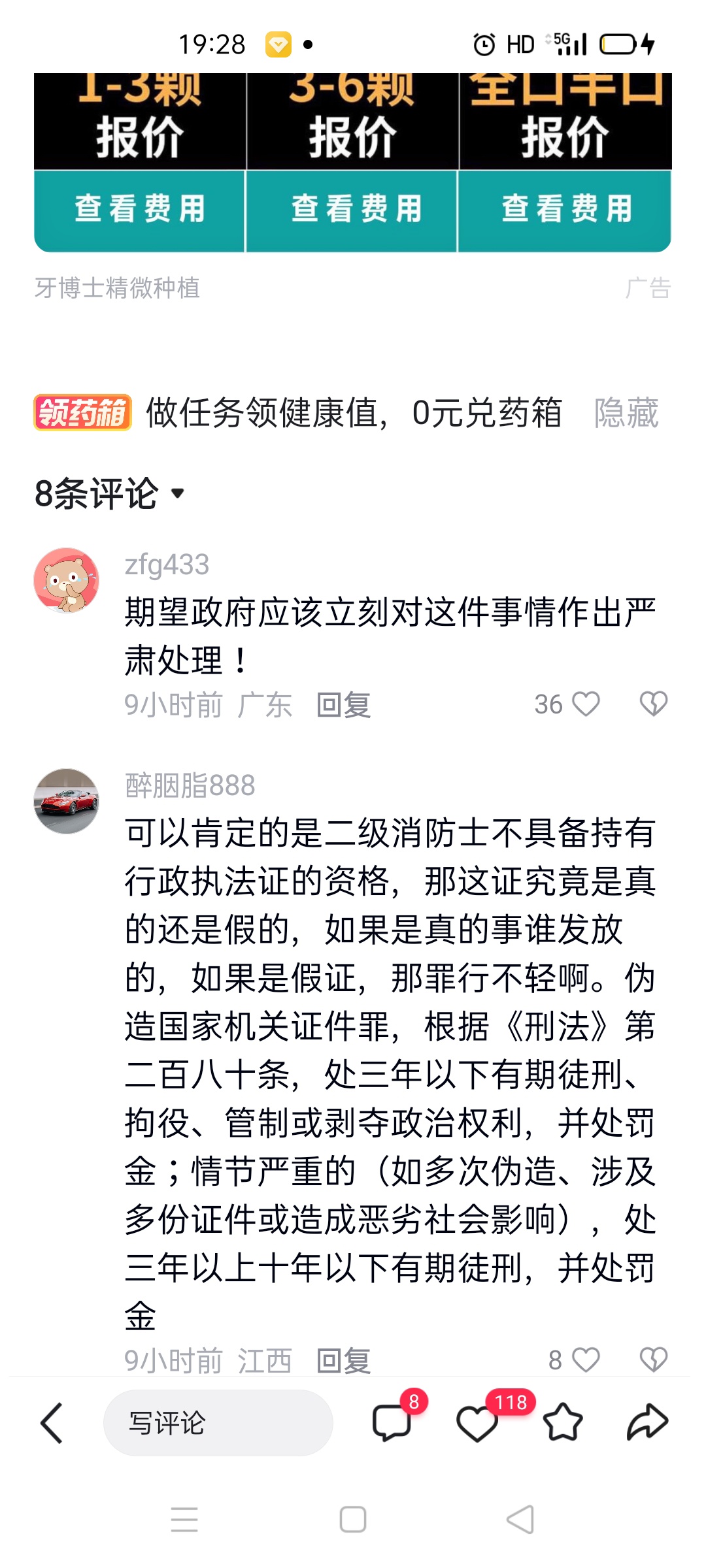
Task: Hide the 领药箱 banner with 隐藏
Action: tap(626, 414)
